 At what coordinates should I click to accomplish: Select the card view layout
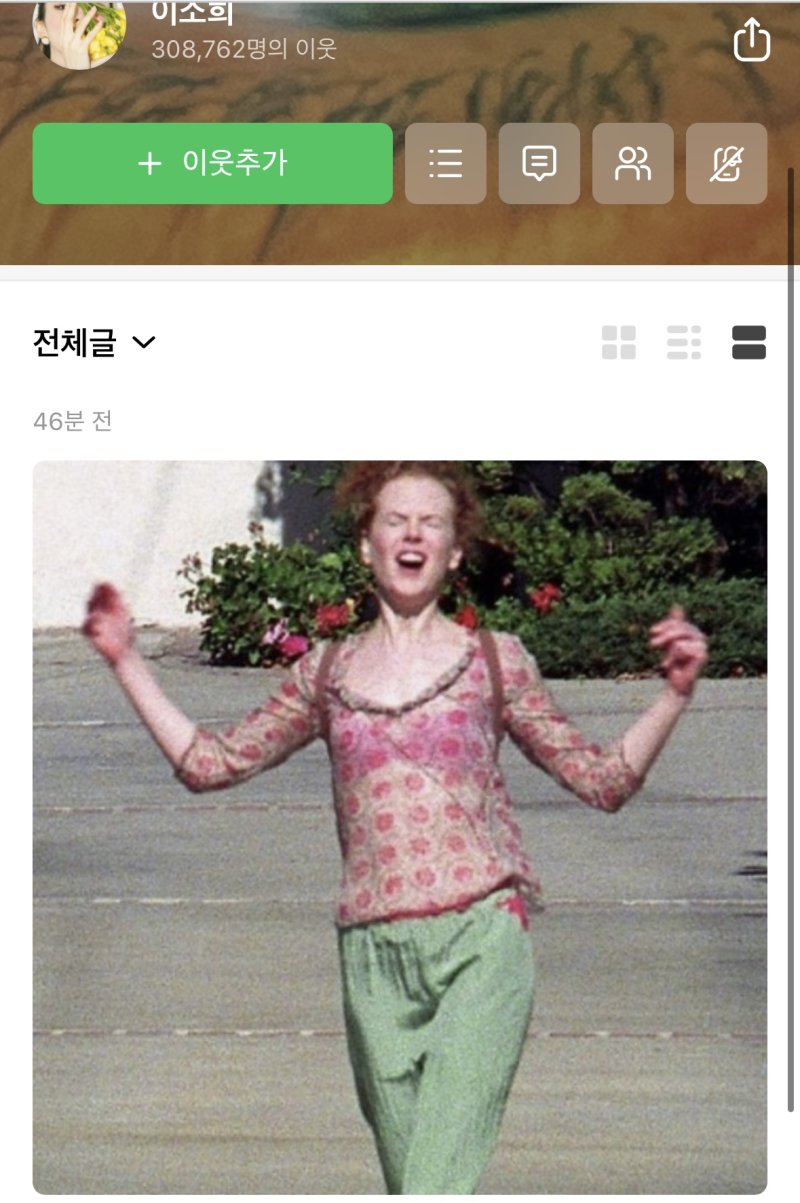(749, 343)
